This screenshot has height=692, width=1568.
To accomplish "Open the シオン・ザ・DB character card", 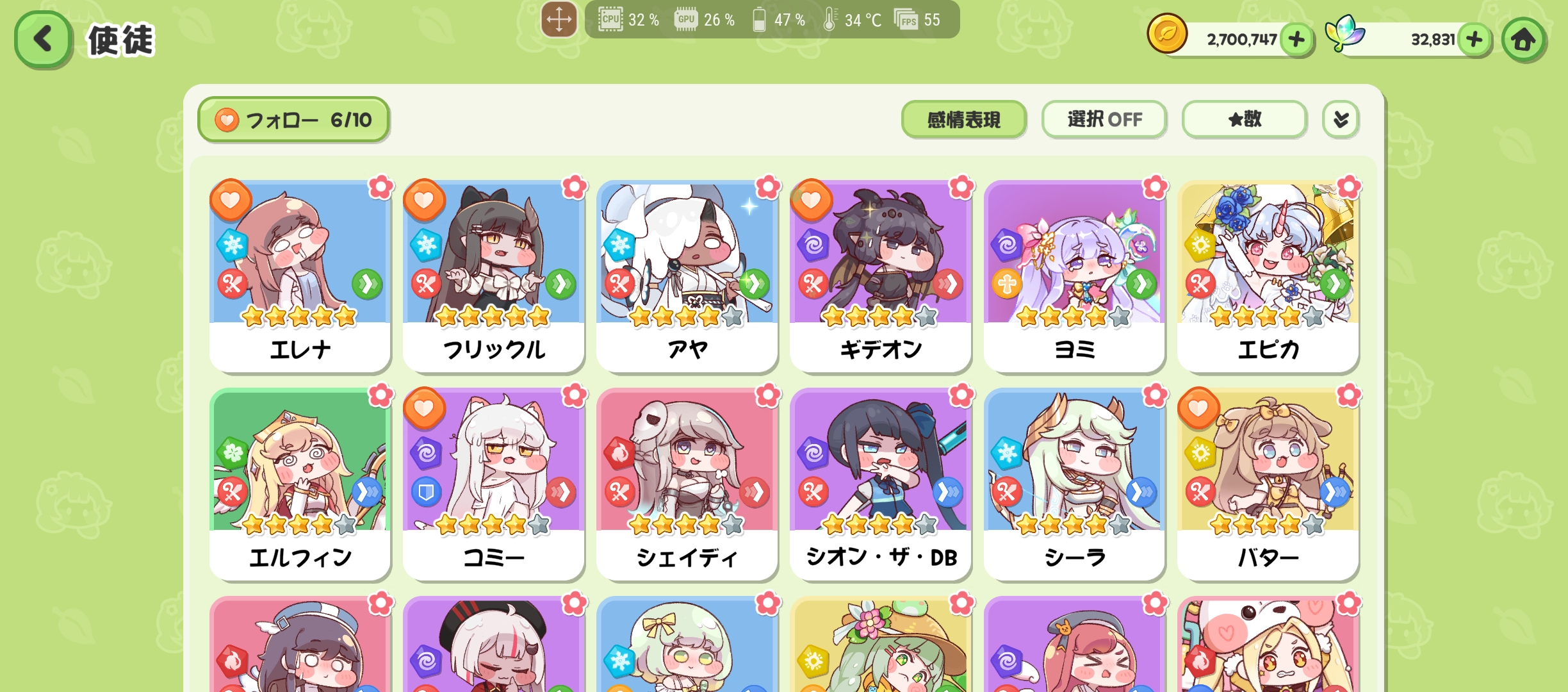I will tap(881, 484).
